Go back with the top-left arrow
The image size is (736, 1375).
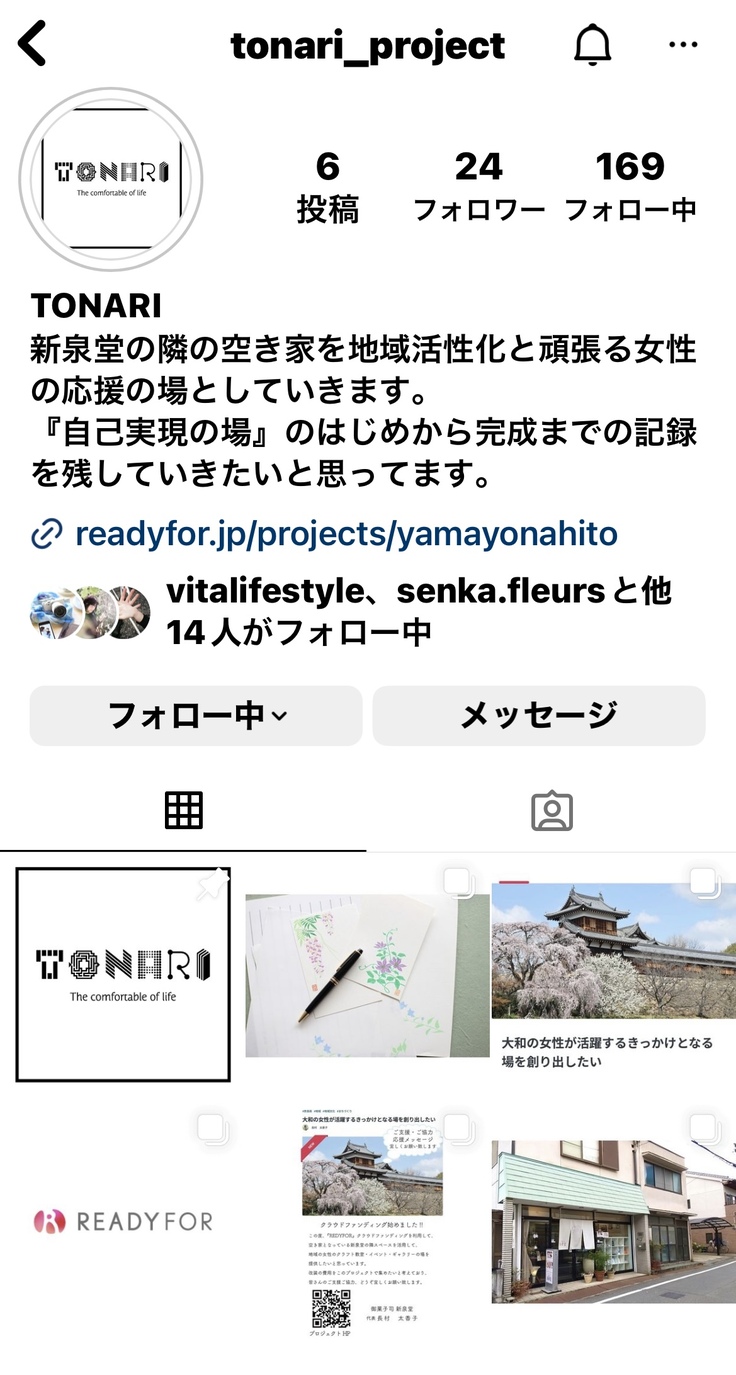[33, 45]
